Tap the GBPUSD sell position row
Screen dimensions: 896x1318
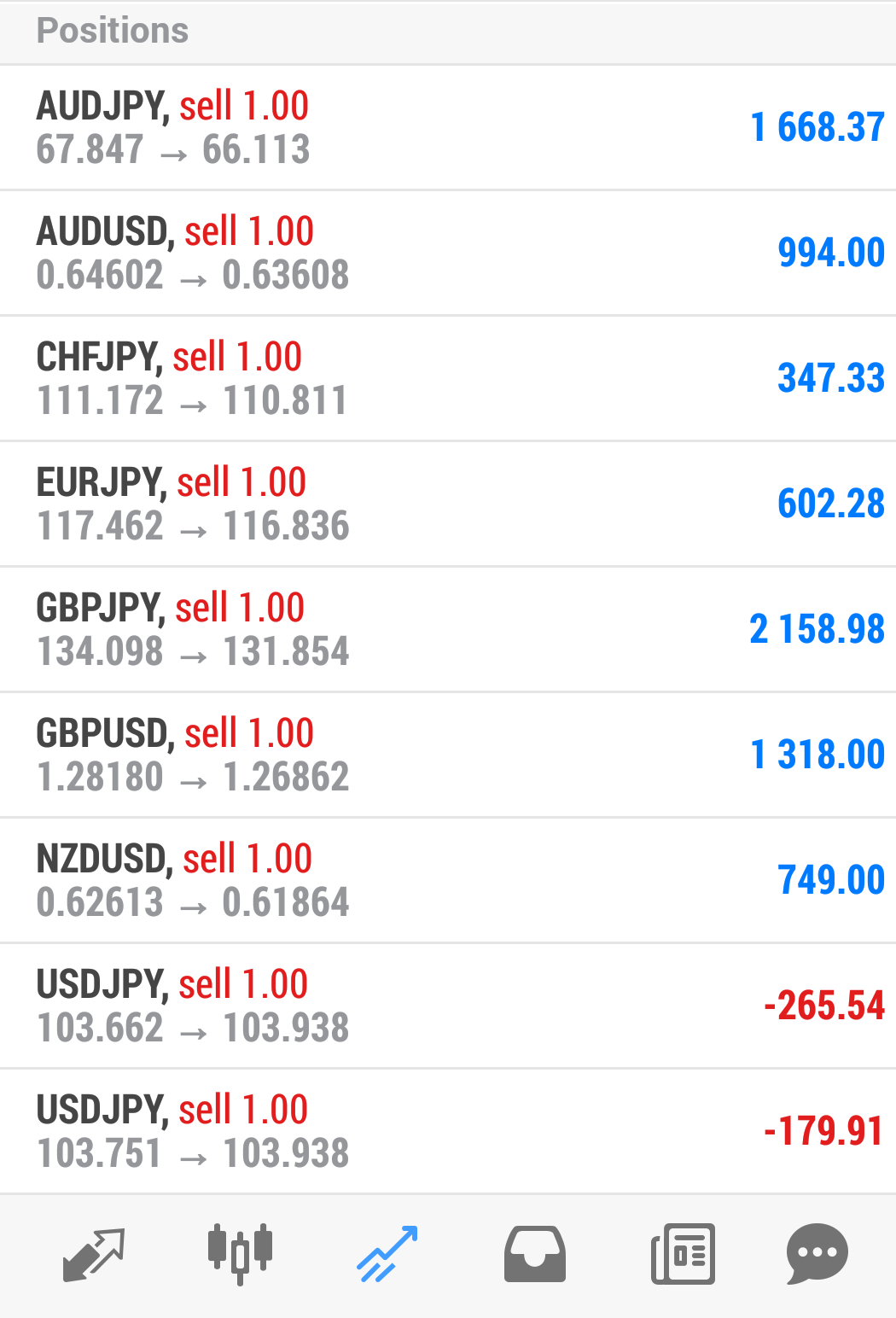(447, 755)
